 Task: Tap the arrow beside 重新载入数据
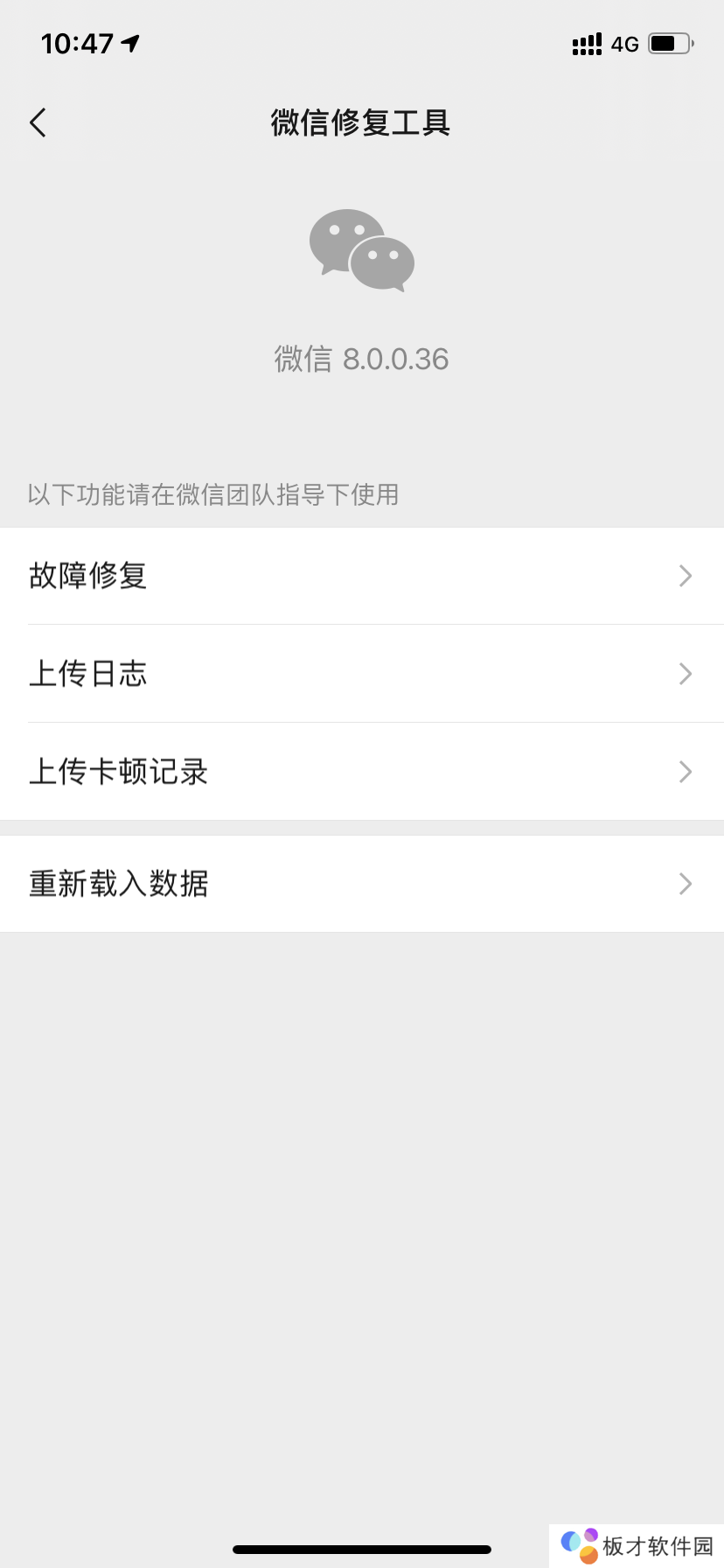[686, 884]
